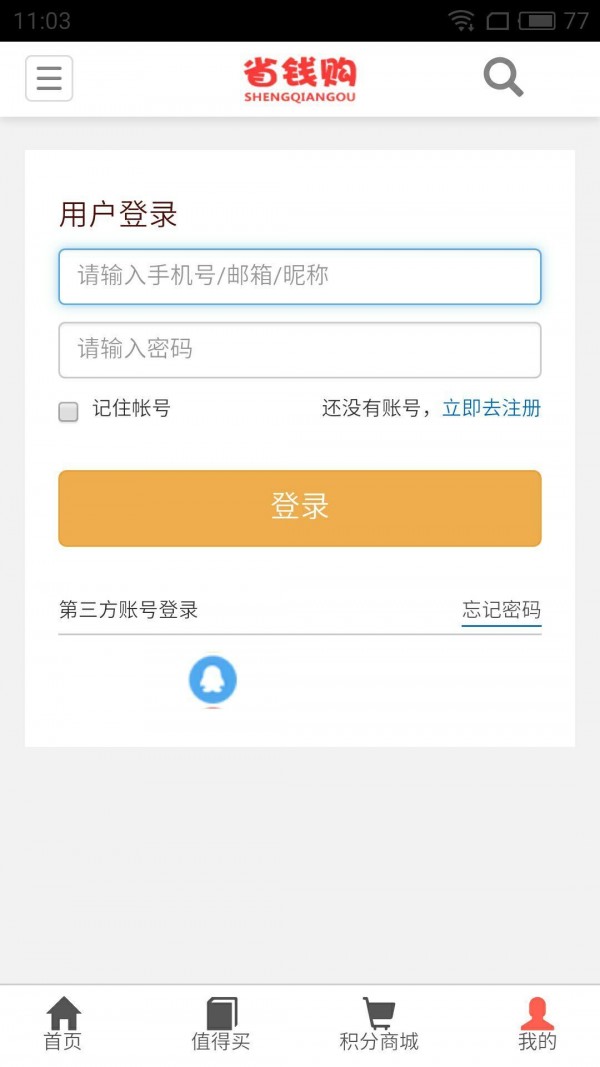This screenshot has width=600, height=1067.
Task: Switch to the 首页 home tab
Action: point(63,1025)
